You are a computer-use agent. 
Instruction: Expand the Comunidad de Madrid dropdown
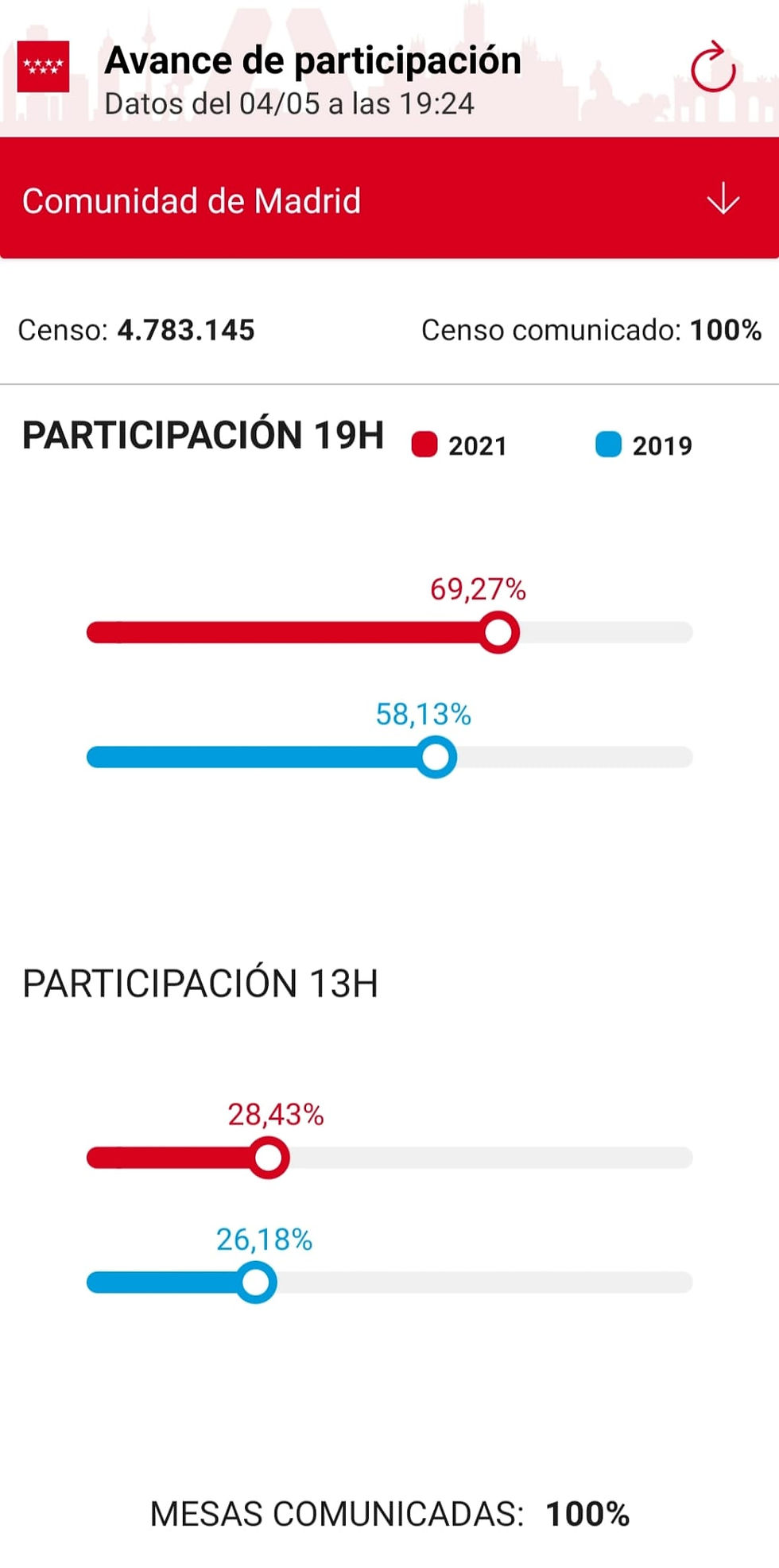pos(389,199)
